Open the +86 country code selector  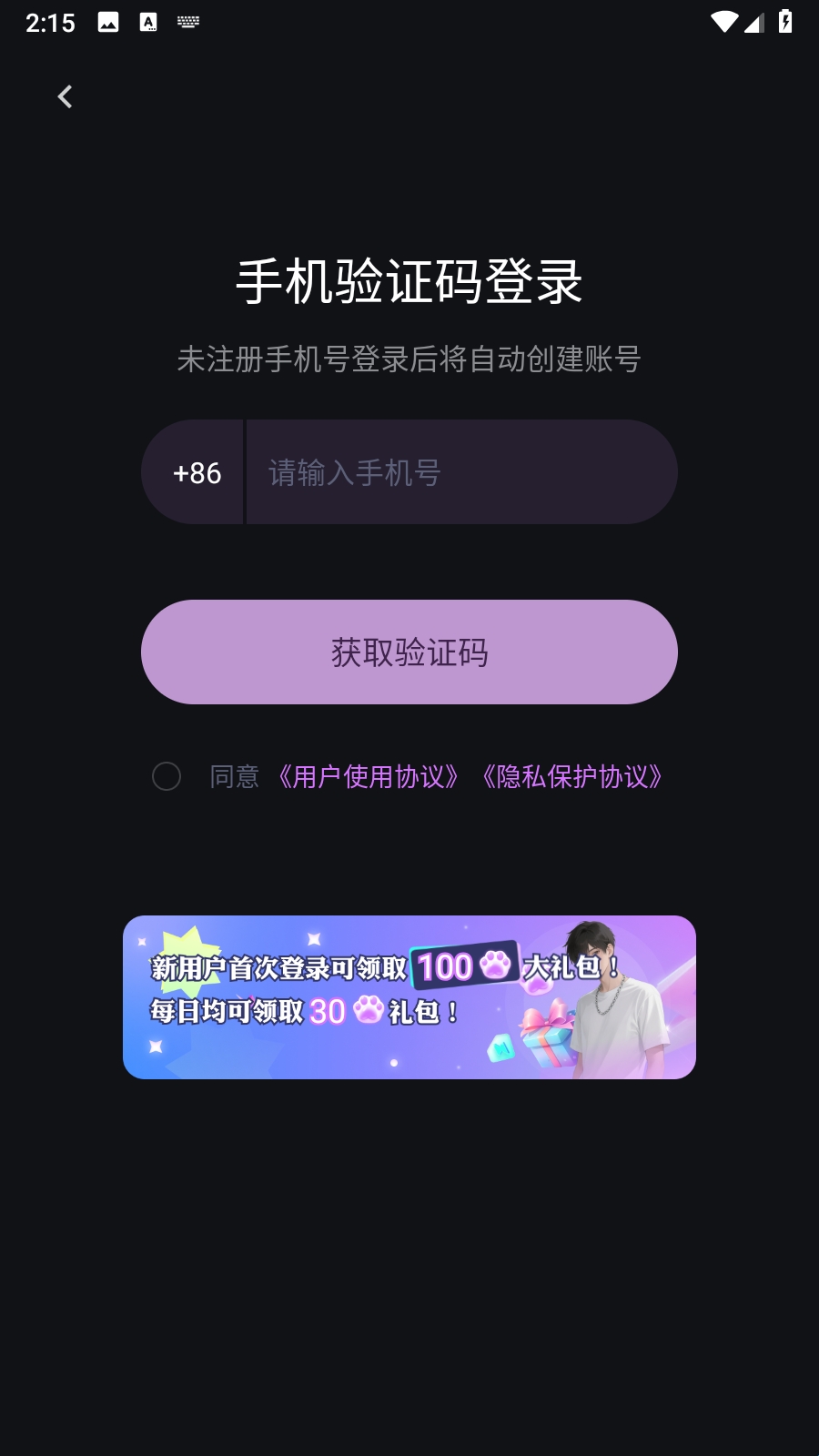click(x=197, y=472)
